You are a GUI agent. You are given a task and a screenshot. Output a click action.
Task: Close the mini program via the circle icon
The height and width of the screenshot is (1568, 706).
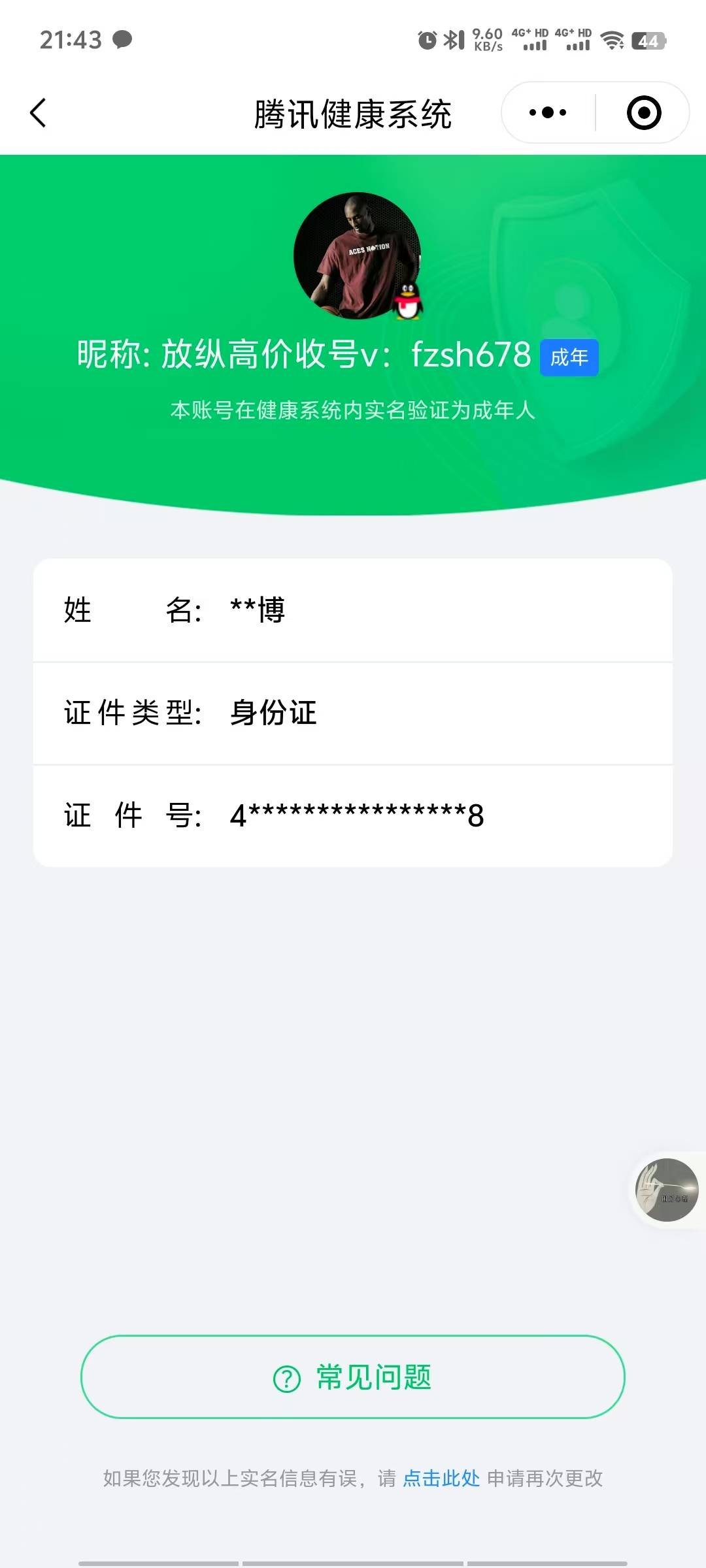point(644,112)
